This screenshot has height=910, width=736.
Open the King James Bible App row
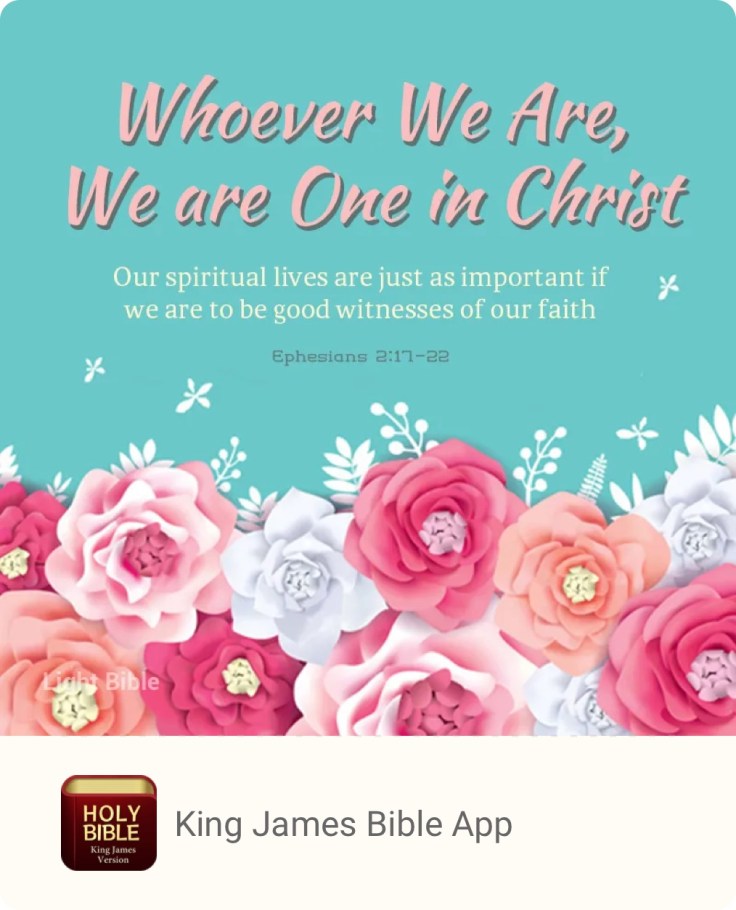(x=343, y=824)
